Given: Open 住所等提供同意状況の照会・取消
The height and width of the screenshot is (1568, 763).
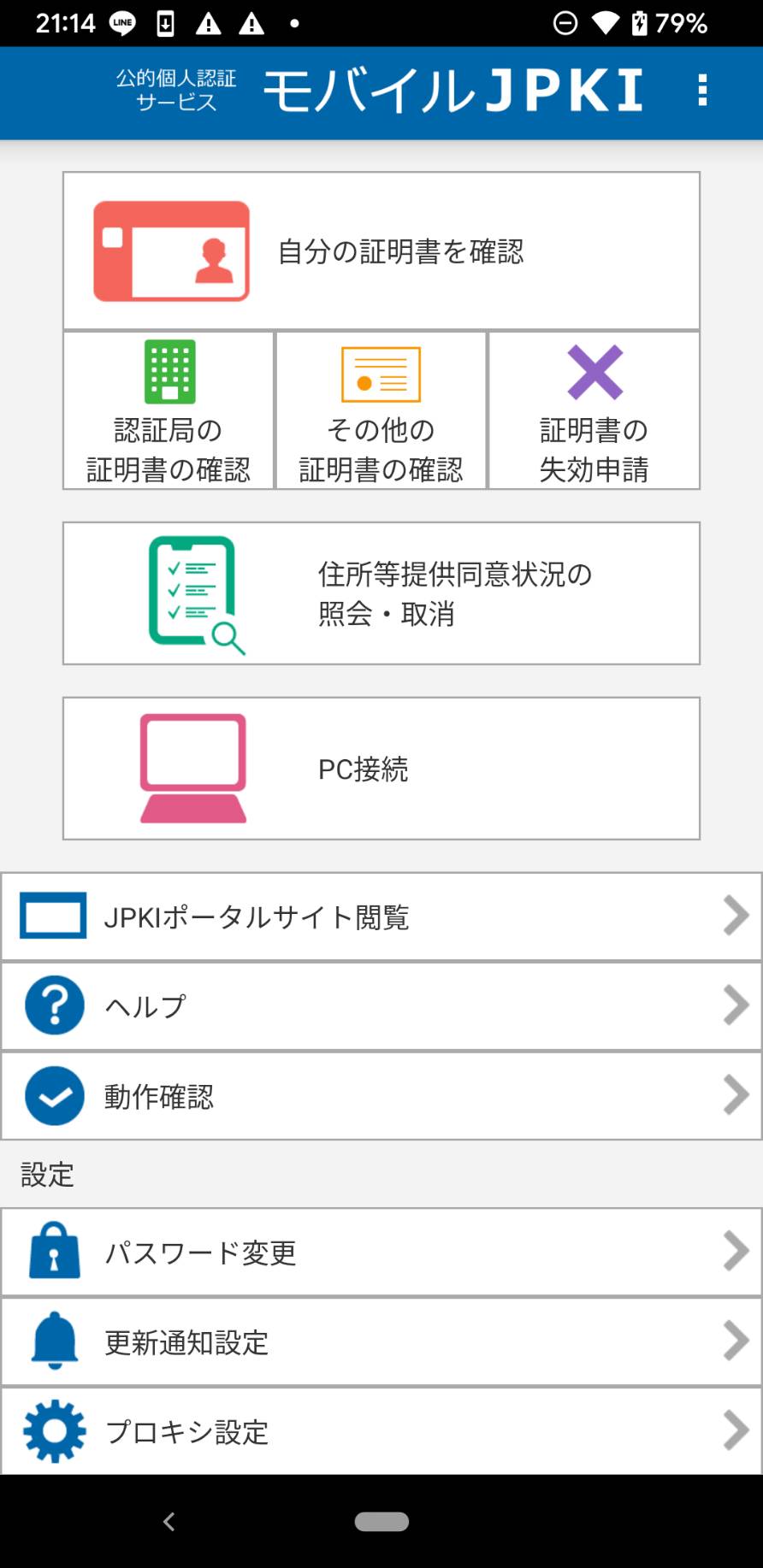Looking at the screenshot, I should coord(381,593).
